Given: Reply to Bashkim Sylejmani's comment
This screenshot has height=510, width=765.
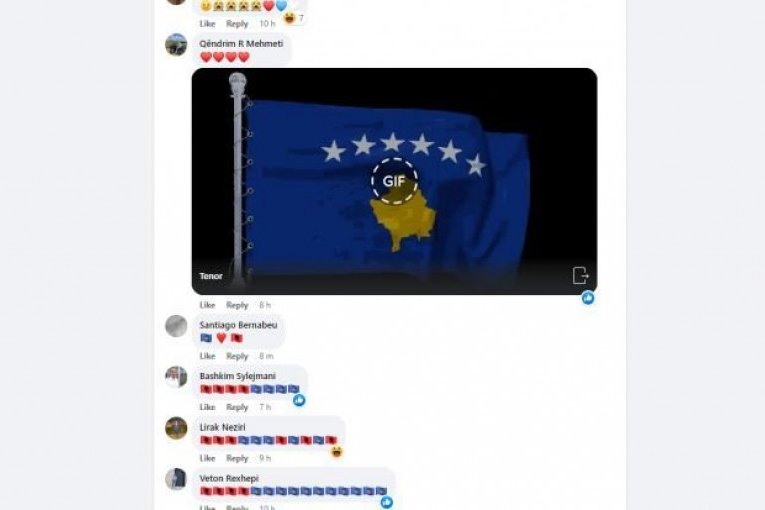Looking at the screenshot, I should coord(237,407).
